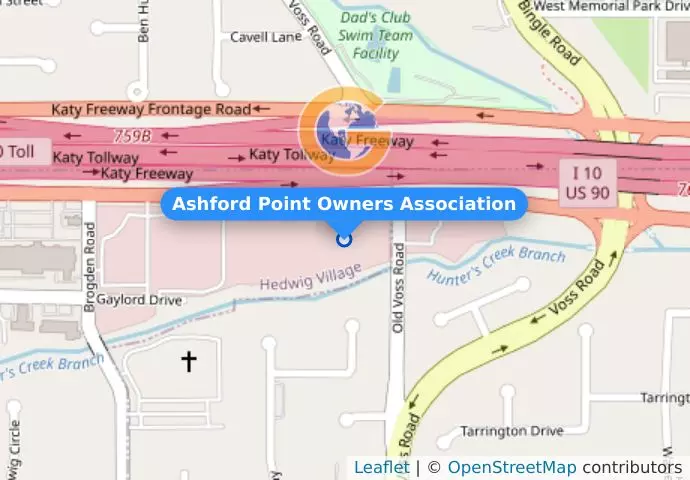Viewport: 690px width, 480px height.
Task: Open the OpenStreetMap contributors link
Action: click(511, 467)
